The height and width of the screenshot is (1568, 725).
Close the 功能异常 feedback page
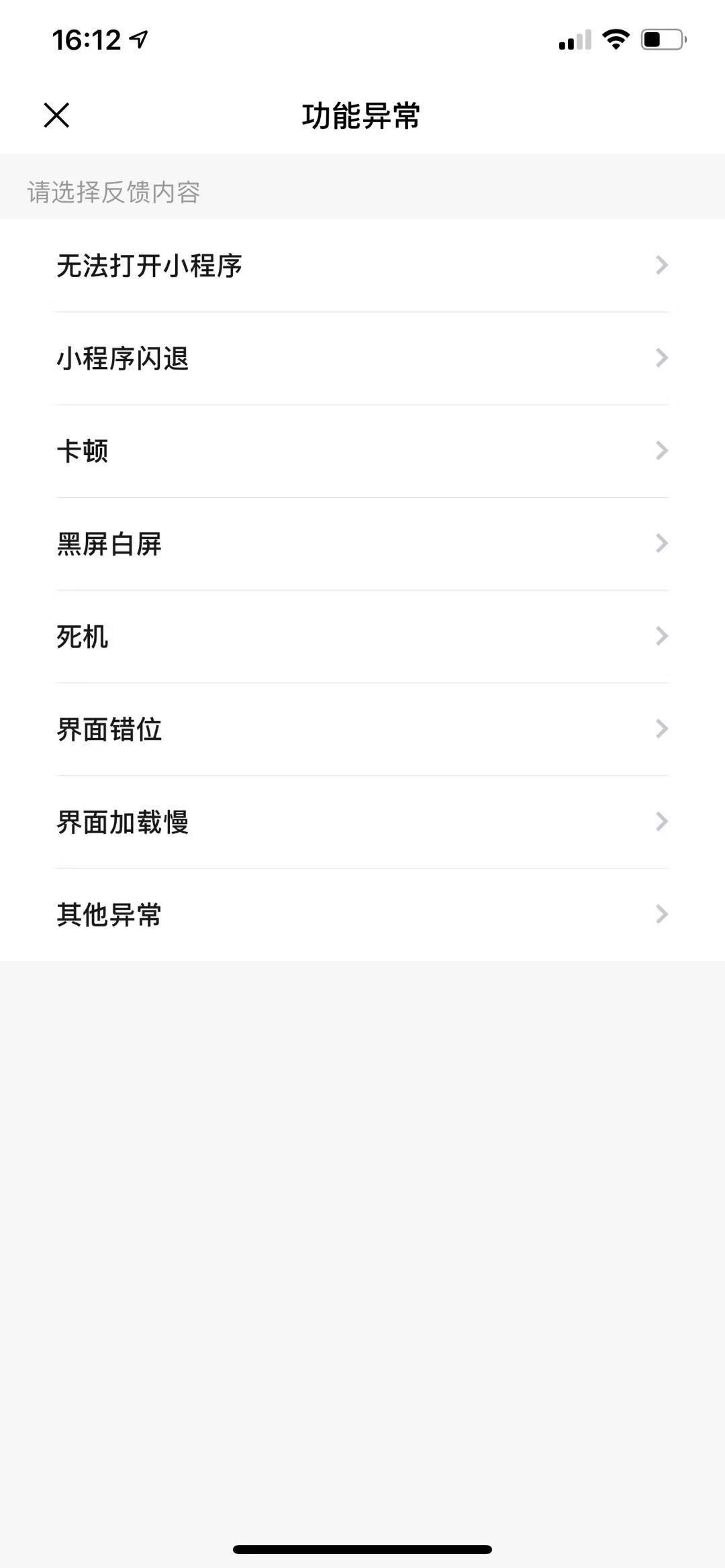click(x=56, y=115)
